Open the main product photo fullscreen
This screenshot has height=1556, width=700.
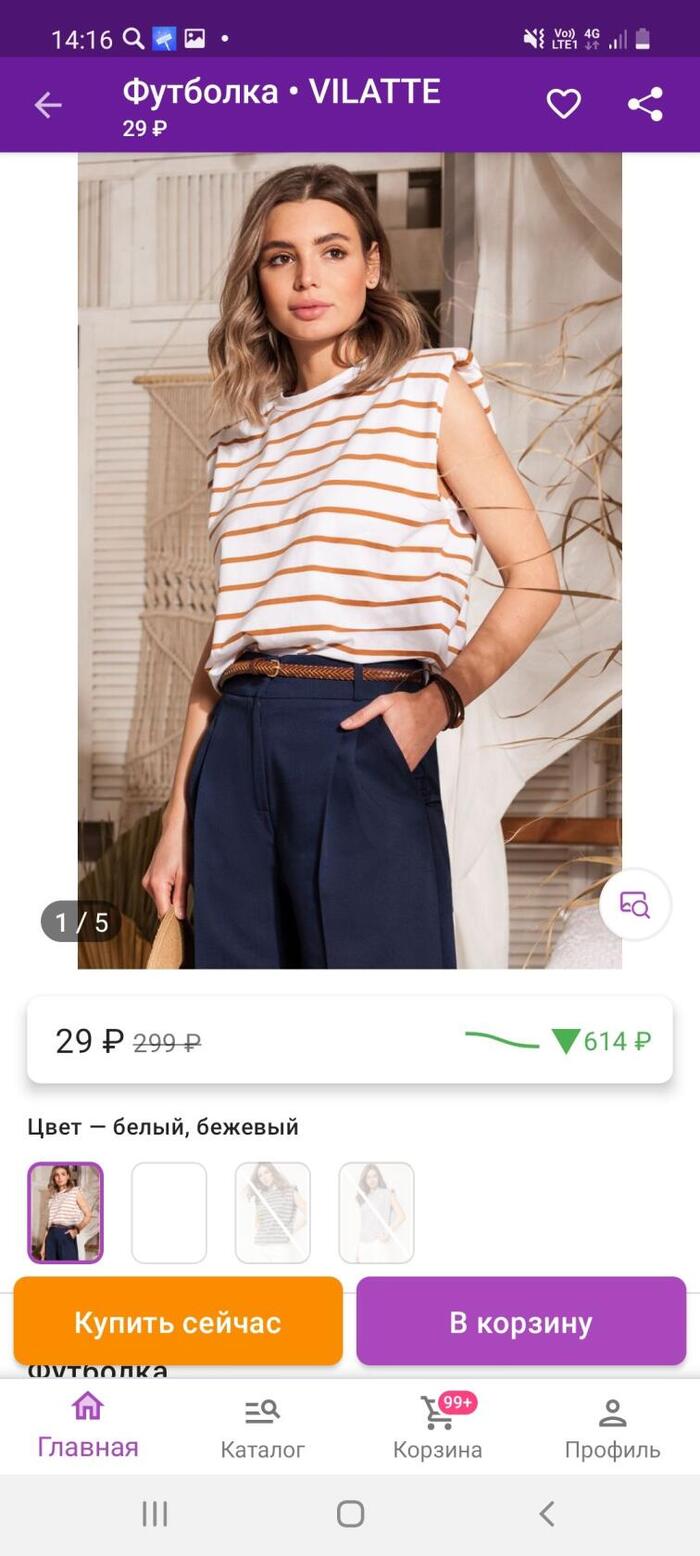350,560
